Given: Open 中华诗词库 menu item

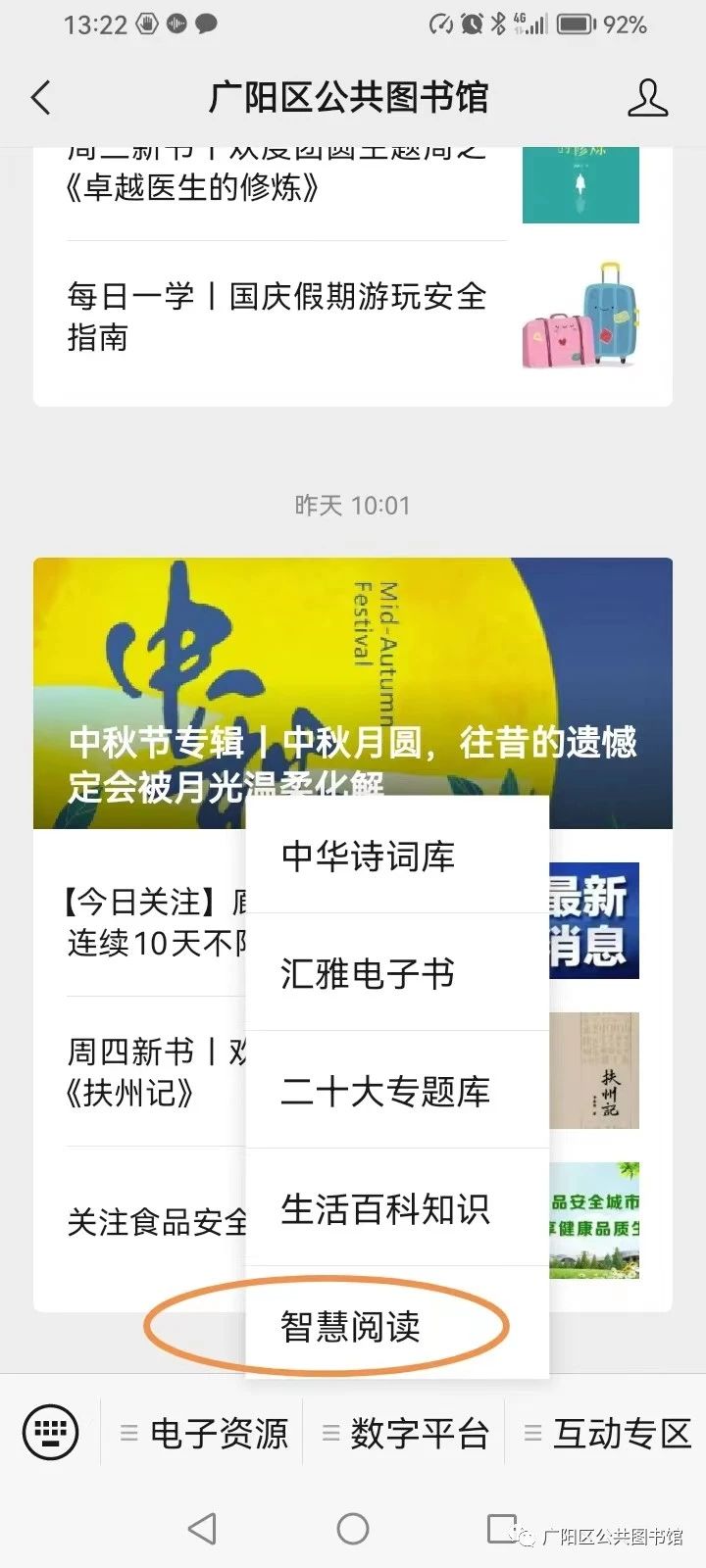Looking at the screenshot, I should tap(369, 856).
